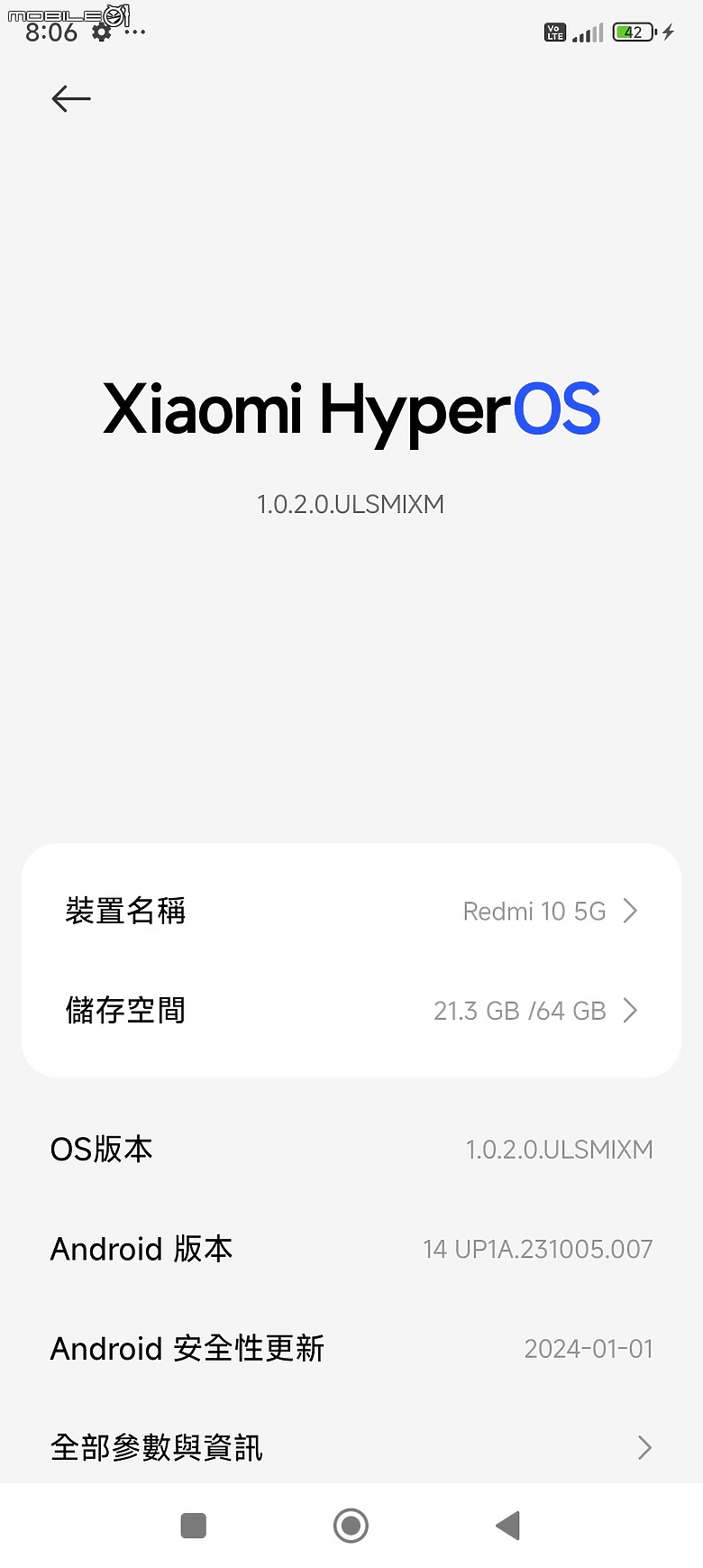Image resolution: width=703 pixels, height=1568 pixels.
Task: Open 儲存空間 storage details
Action: tap(351, 1011)
